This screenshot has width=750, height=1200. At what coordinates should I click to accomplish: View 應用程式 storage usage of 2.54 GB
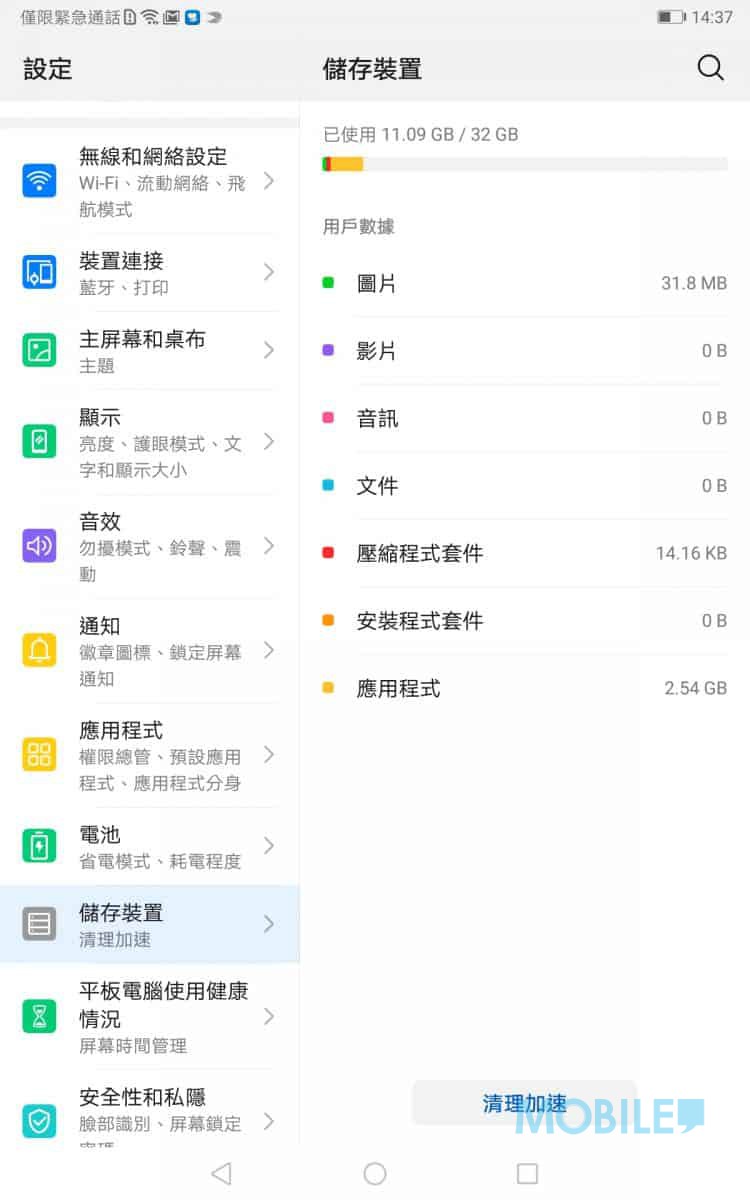(525, 688)
